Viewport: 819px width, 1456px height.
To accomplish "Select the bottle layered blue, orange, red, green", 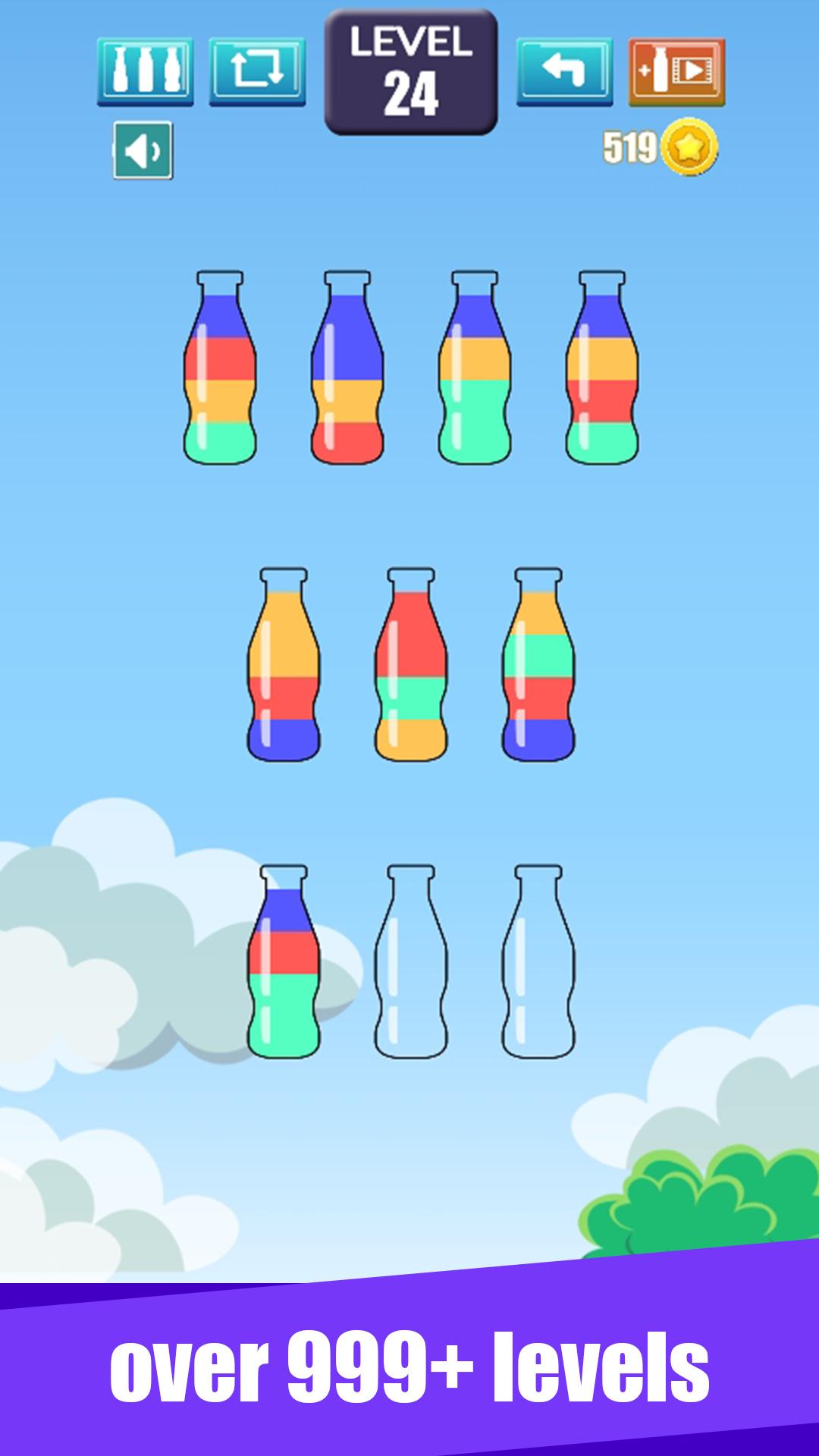I will click(602, 369).
